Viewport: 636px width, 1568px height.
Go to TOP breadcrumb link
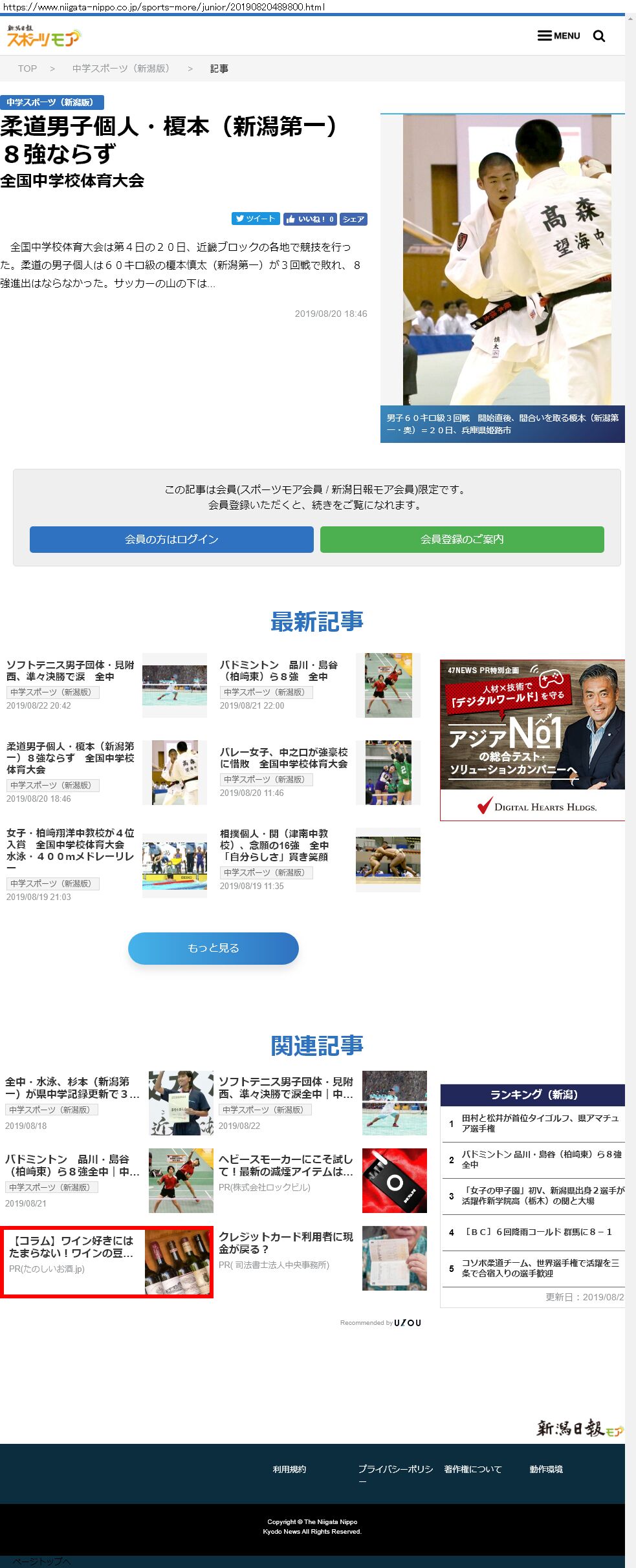27,69
